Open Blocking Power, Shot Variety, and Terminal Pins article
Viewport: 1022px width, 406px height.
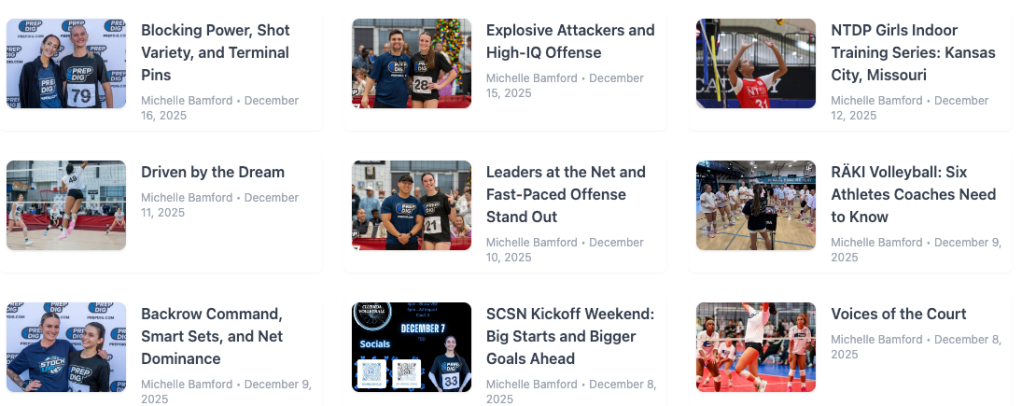coord(215,52)
